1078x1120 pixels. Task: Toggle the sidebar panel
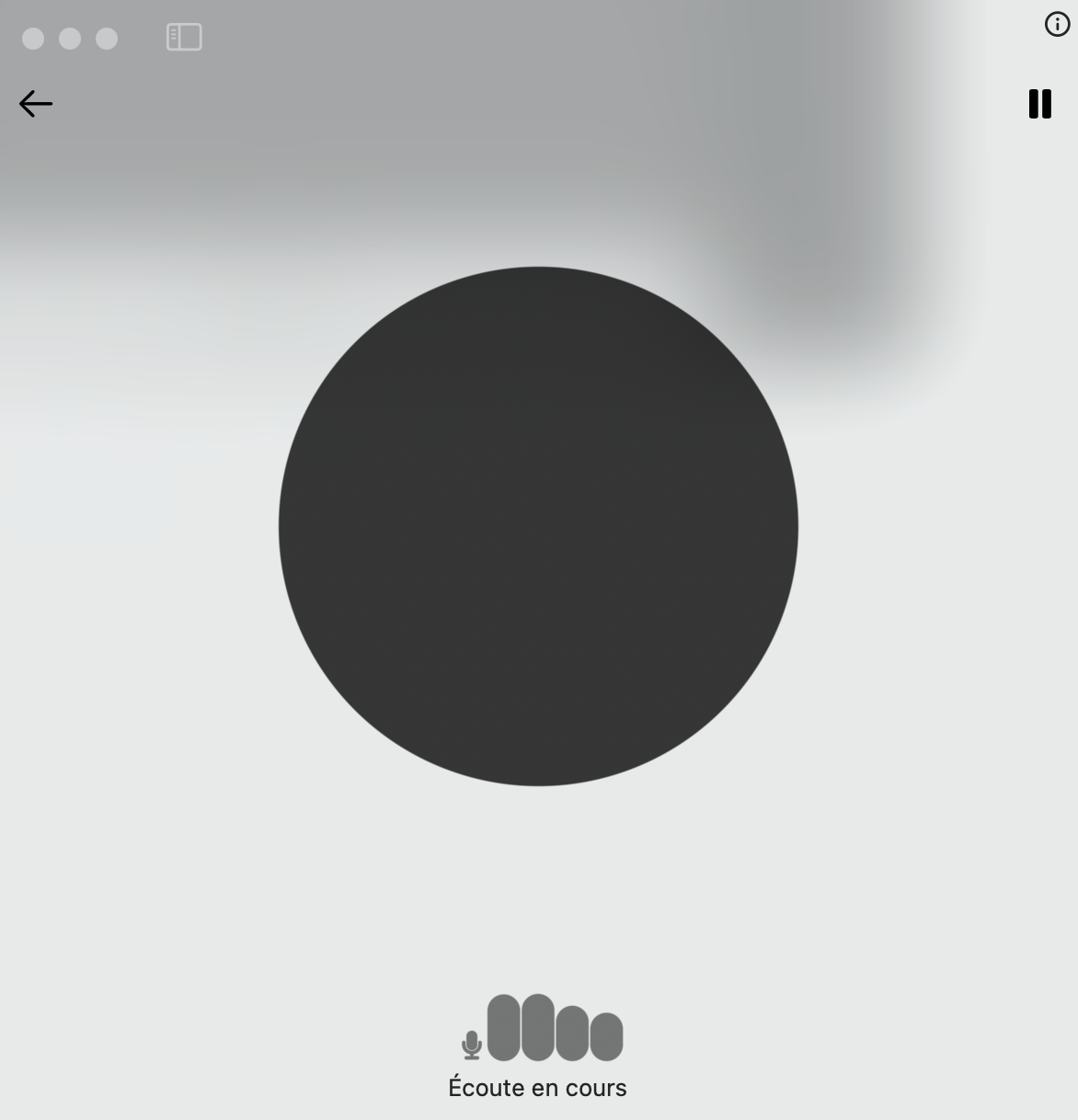pyautogui.click(x=184, y=37)
